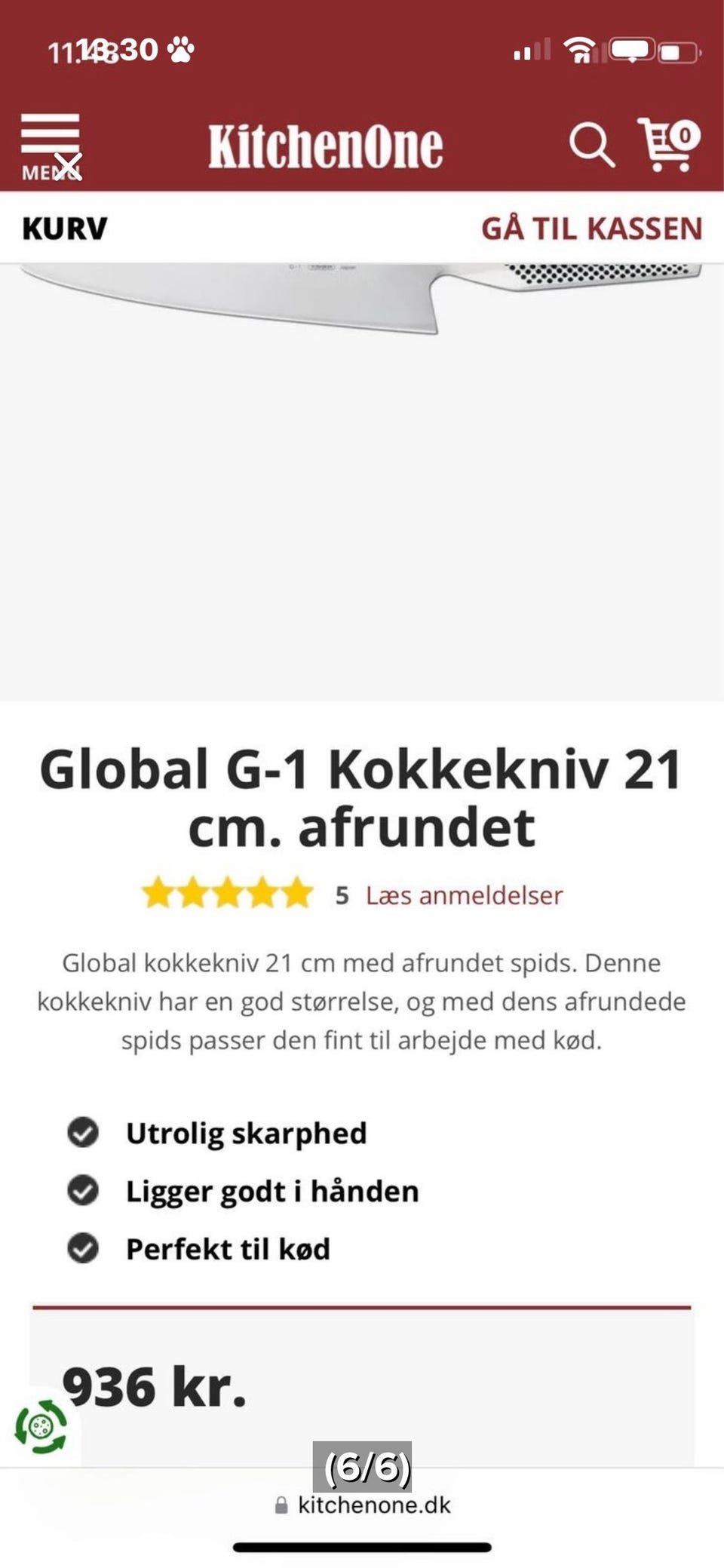Expand the KURV panel
Screen dimensions: 724x1568
click(64, 226)
